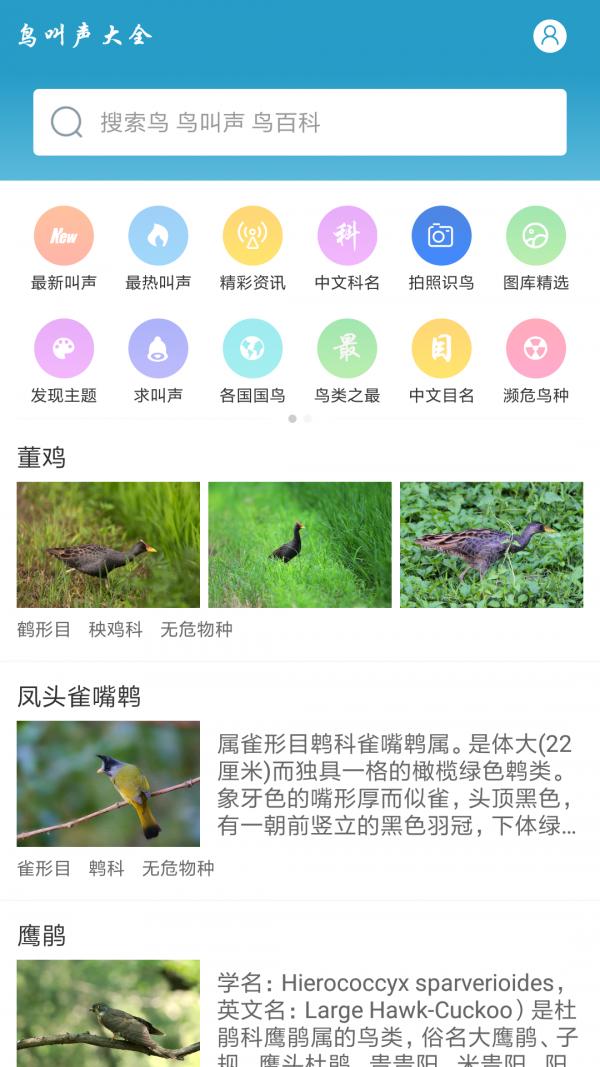View 各国国鸟 national birds
The image size is (600, 1067).
(252, 349)
